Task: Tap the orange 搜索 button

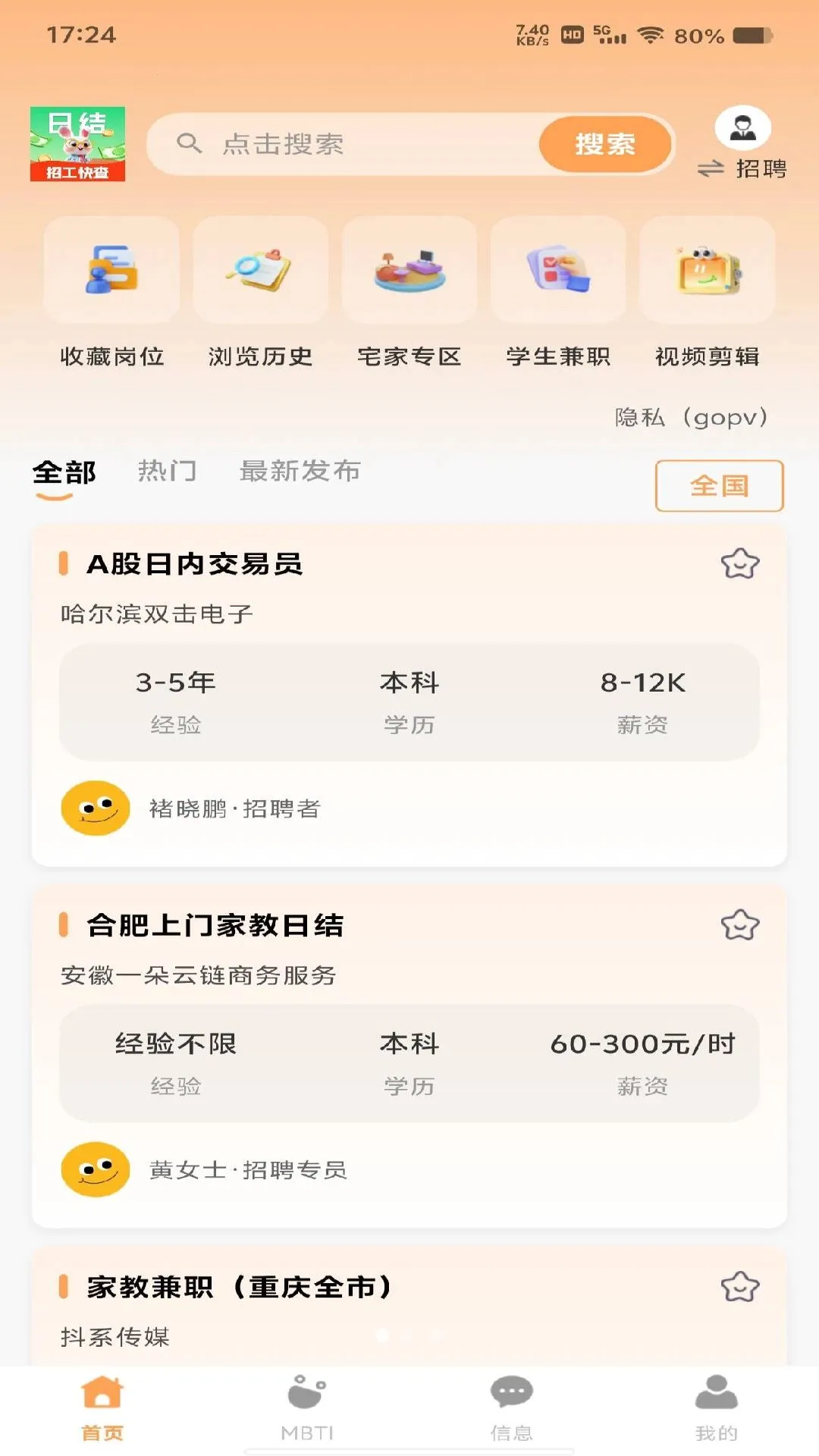Action: [605, 144]
